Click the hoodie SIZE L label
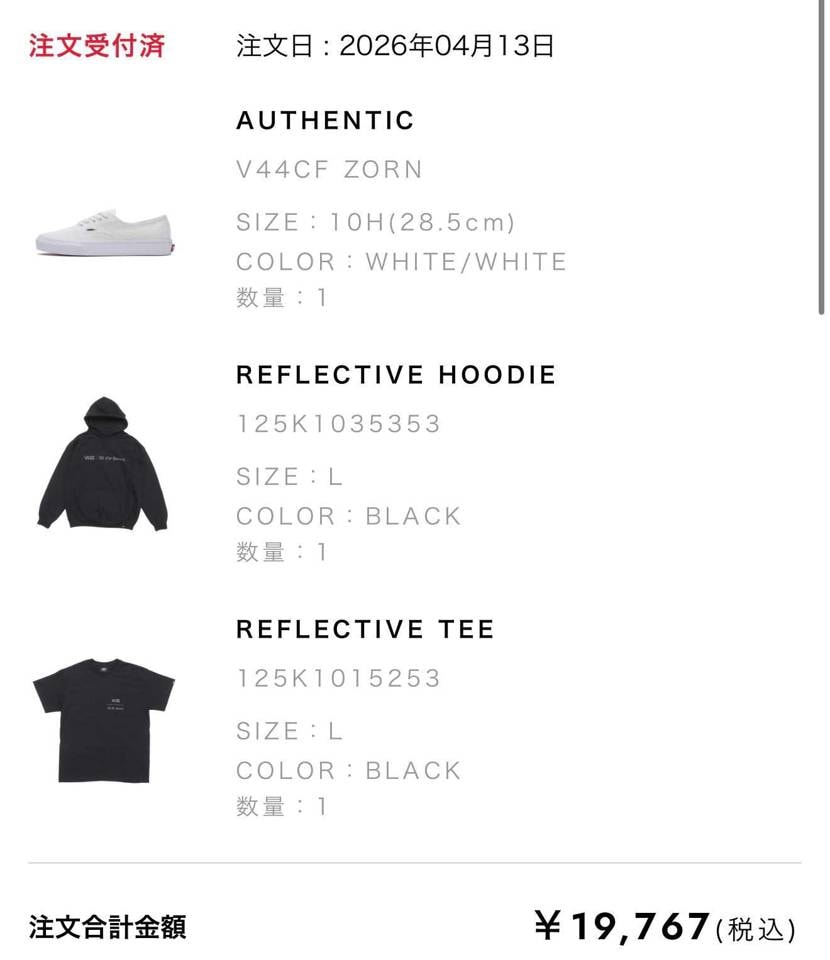This screenshot has height=960, width=830. coord(289,477)
